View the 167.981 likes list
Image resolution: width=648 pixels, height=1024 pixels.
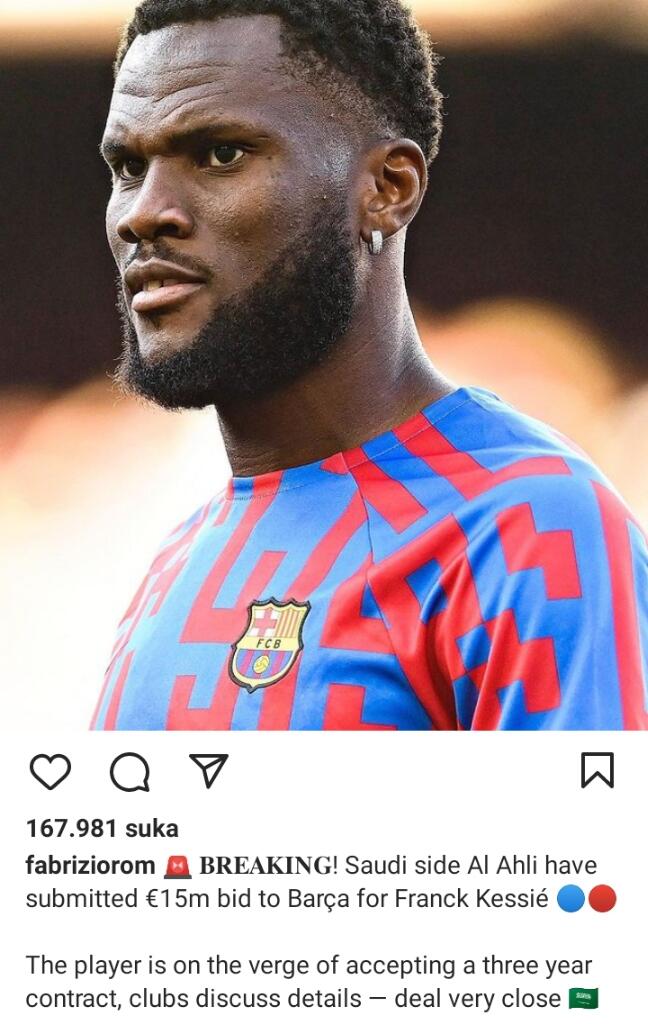click(x=102, y=828)
